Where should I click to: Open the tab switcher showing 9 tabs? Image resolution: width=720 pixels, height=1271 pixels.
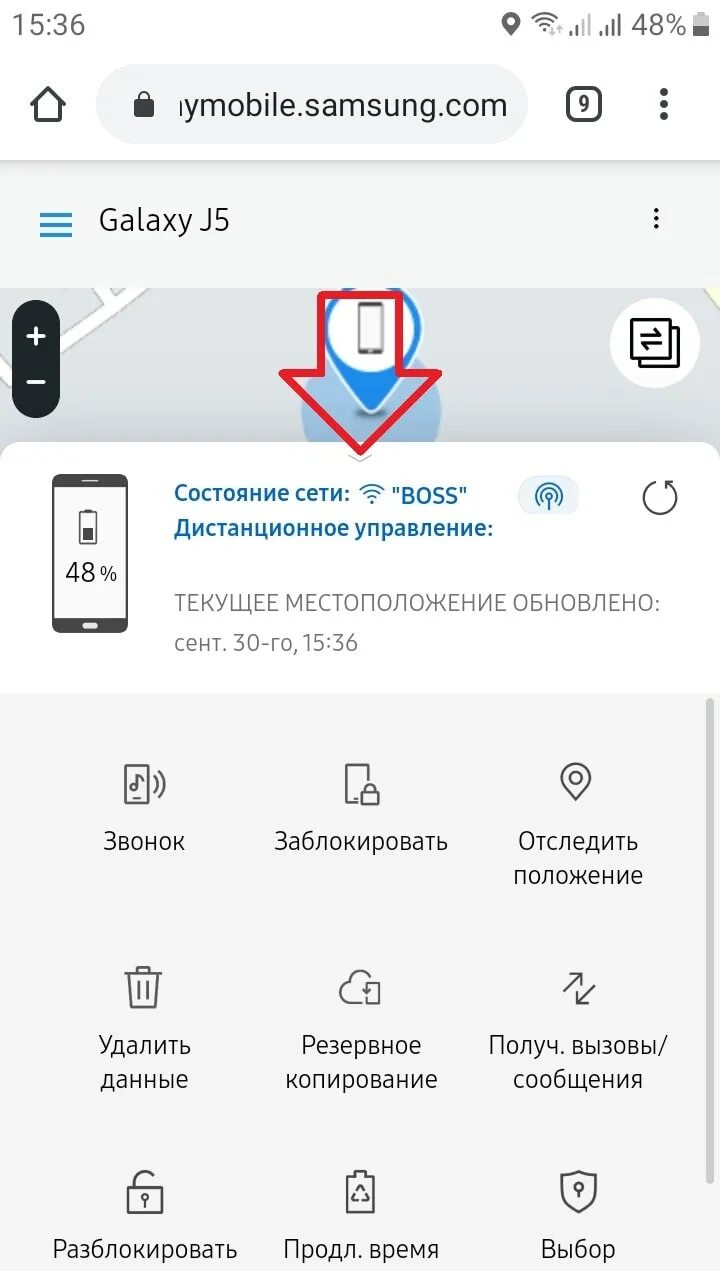(584, 104)
